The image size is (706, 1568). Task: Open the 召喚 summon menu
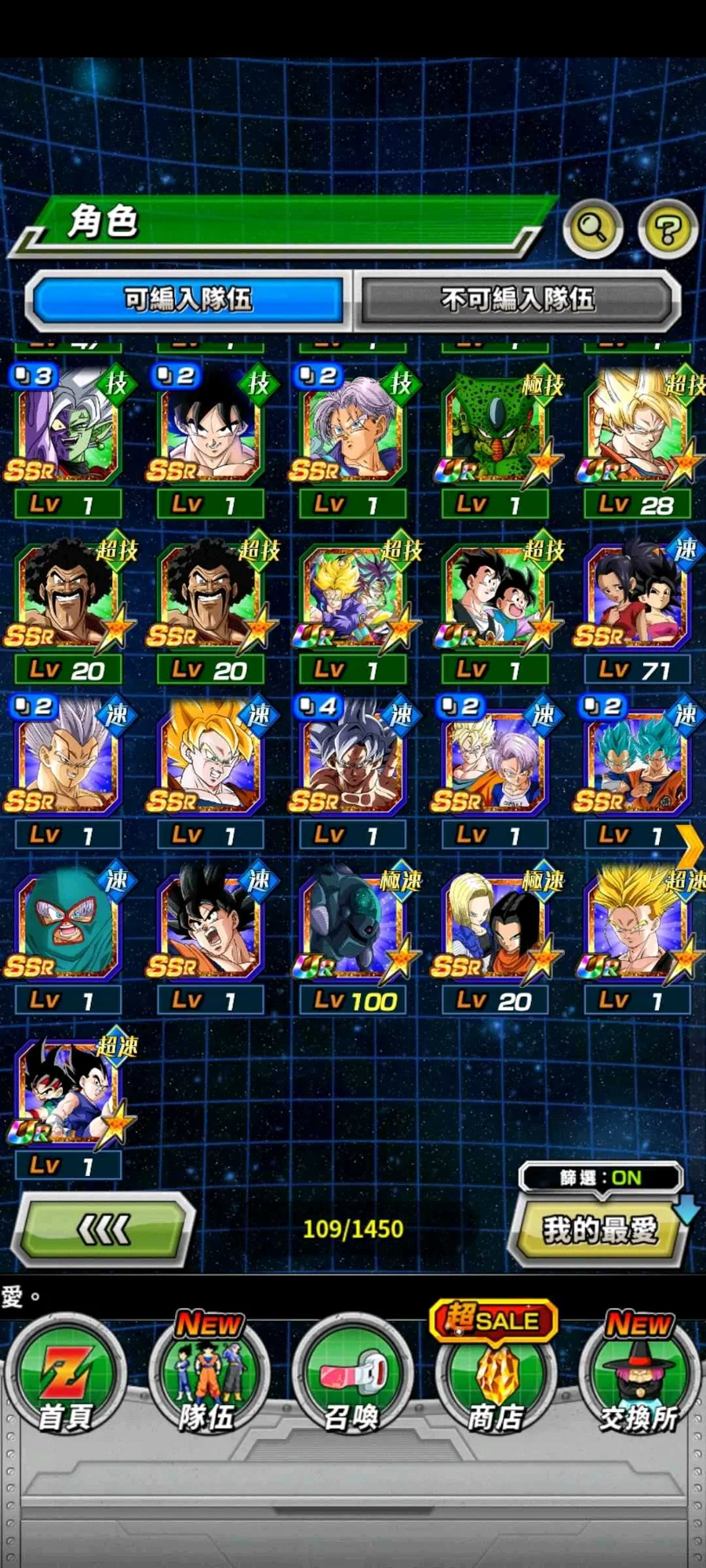click(x=352, y=1377)
